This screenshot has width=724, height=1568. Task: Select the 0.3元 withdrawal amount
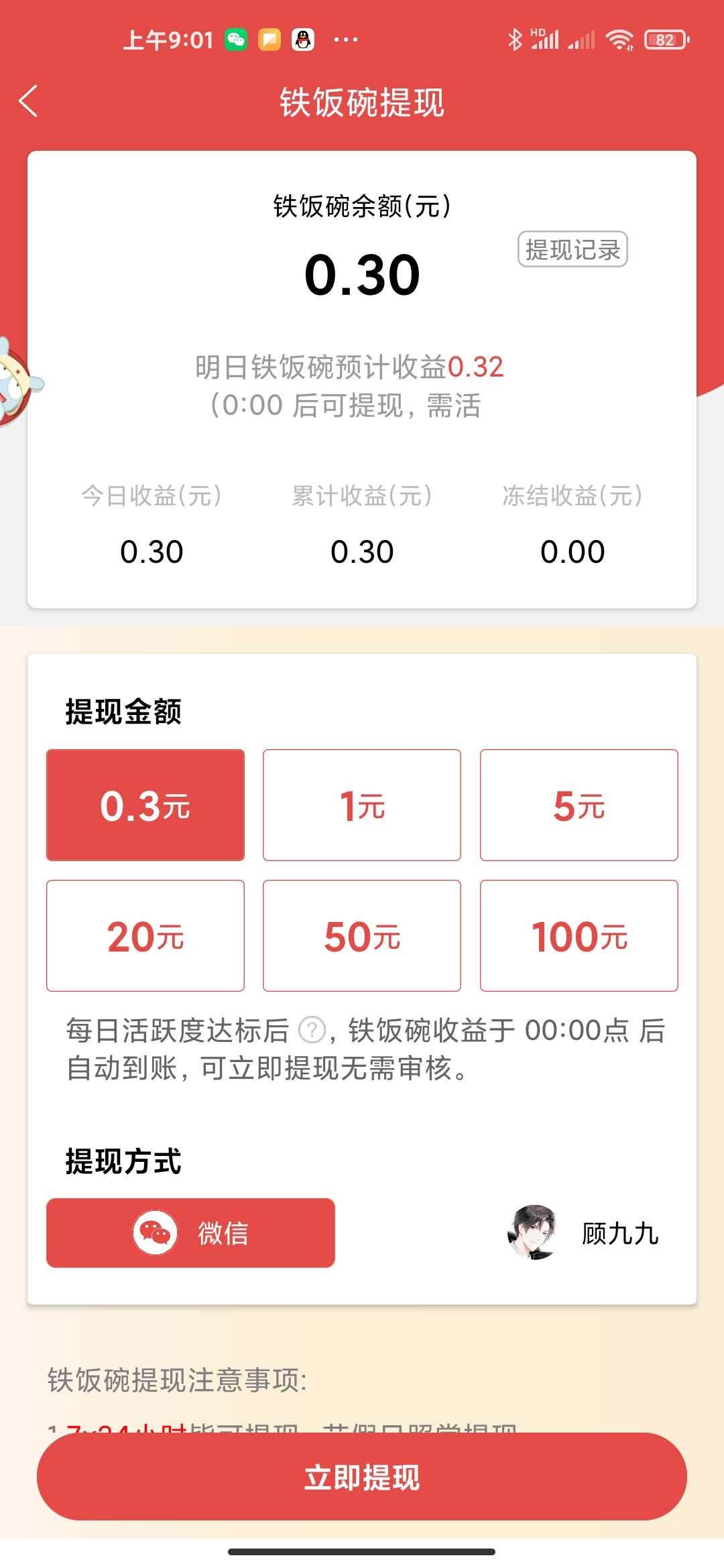click(x=145, y=805)
